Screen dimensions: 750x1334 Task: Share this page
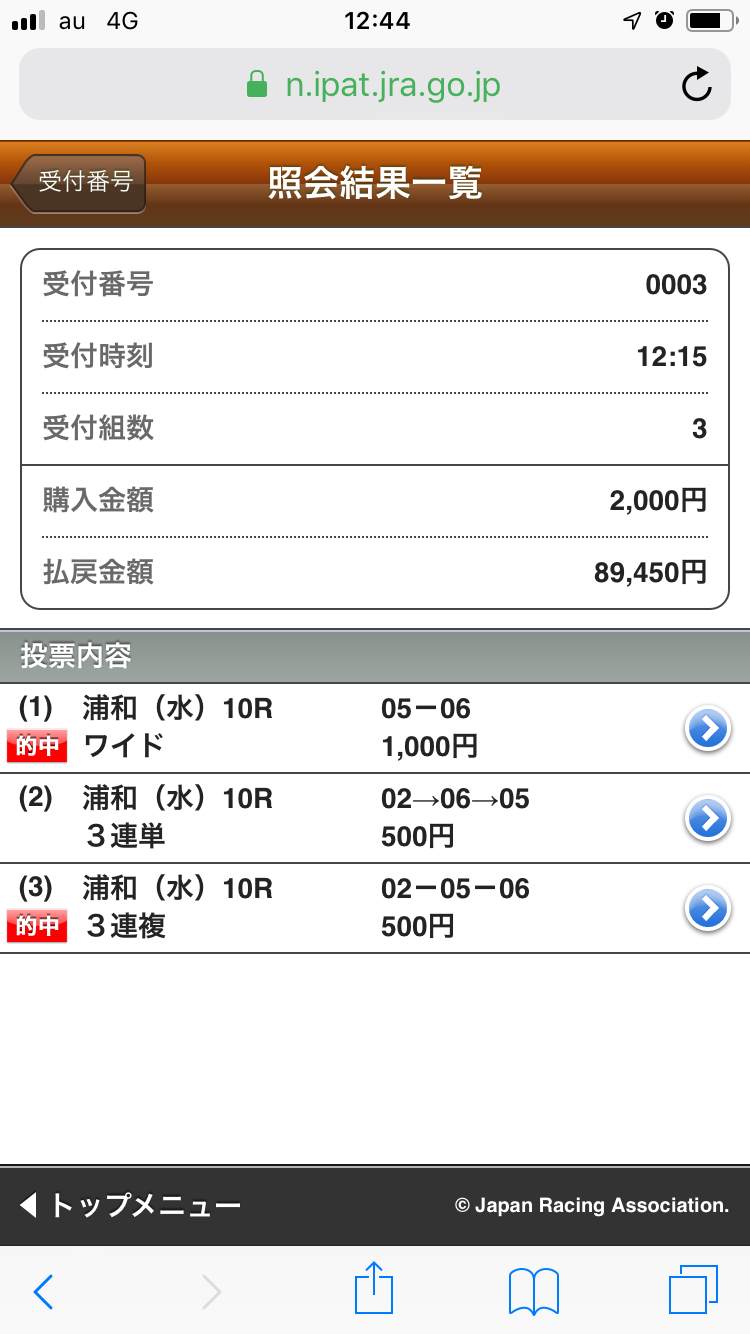click(375, 1289)
